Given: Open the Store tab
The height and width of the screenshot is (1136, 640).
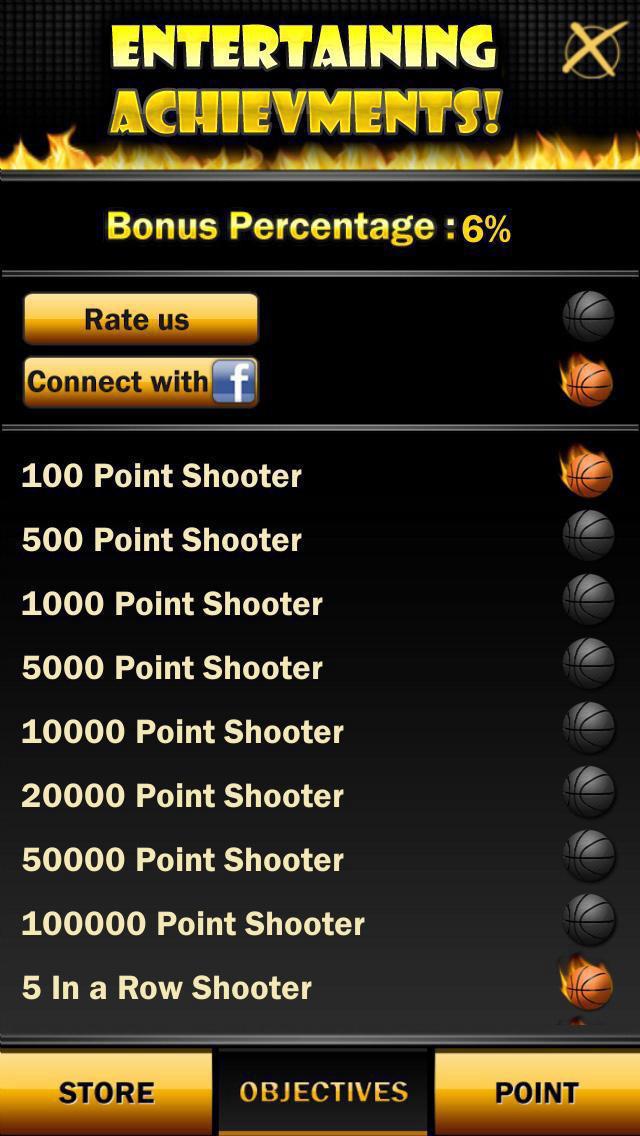Looking at the screenshot, I should (x=106, y=1092).
